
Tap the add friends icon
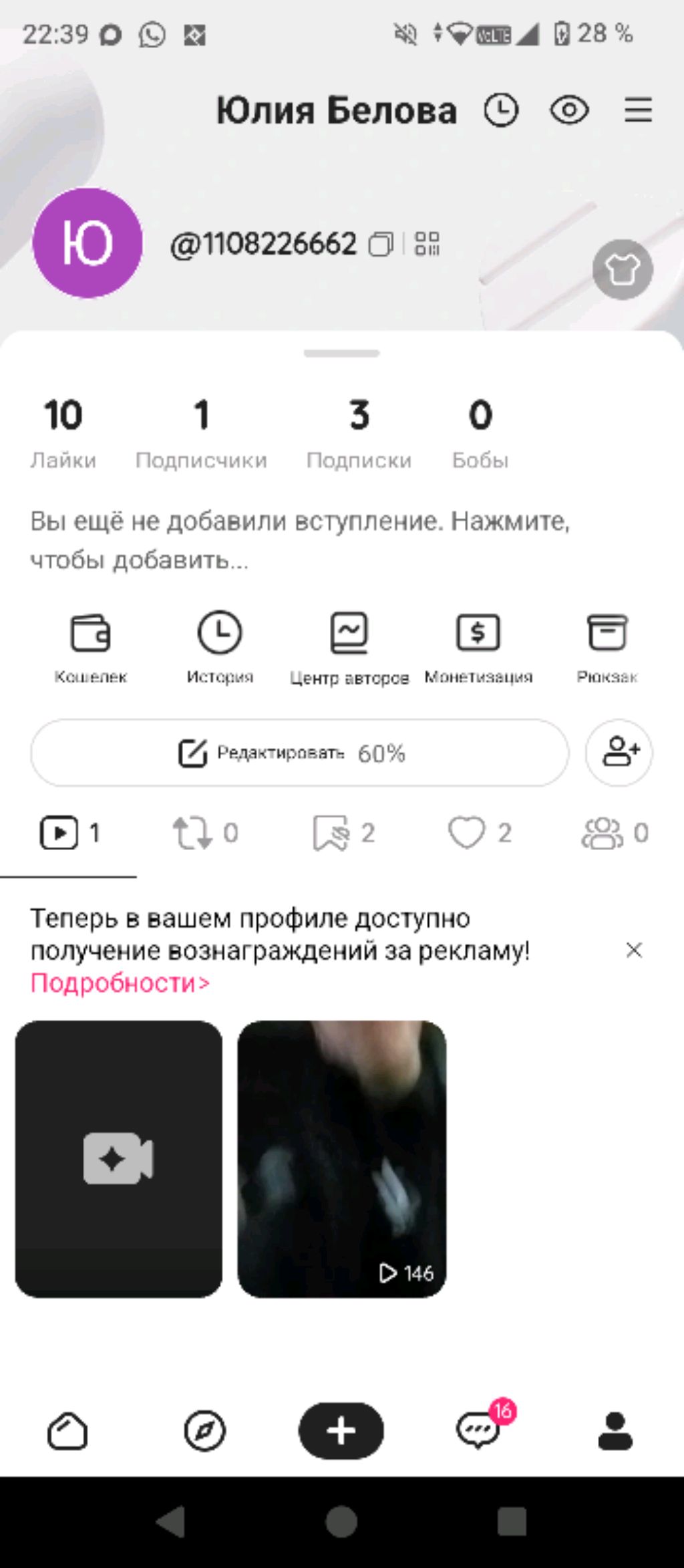(x=619, y=753)
